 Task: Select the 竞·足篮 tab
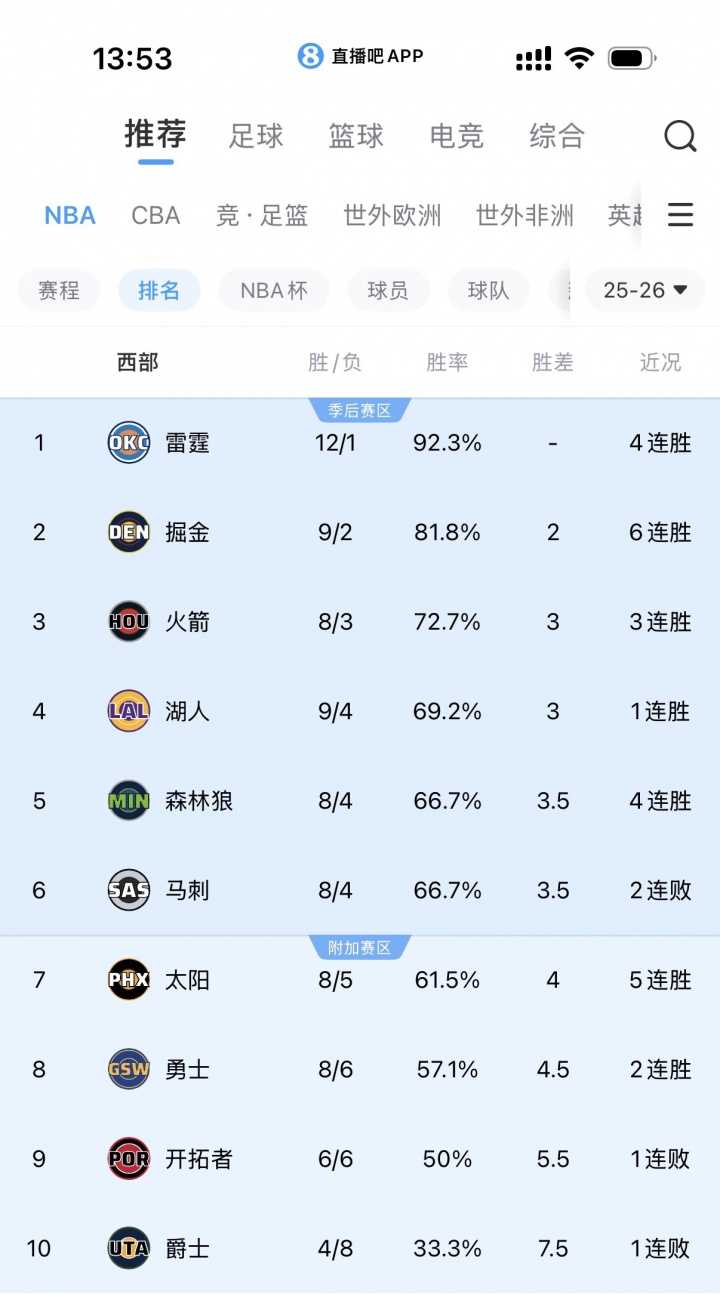pyautogui.click(x=262, y=215)
